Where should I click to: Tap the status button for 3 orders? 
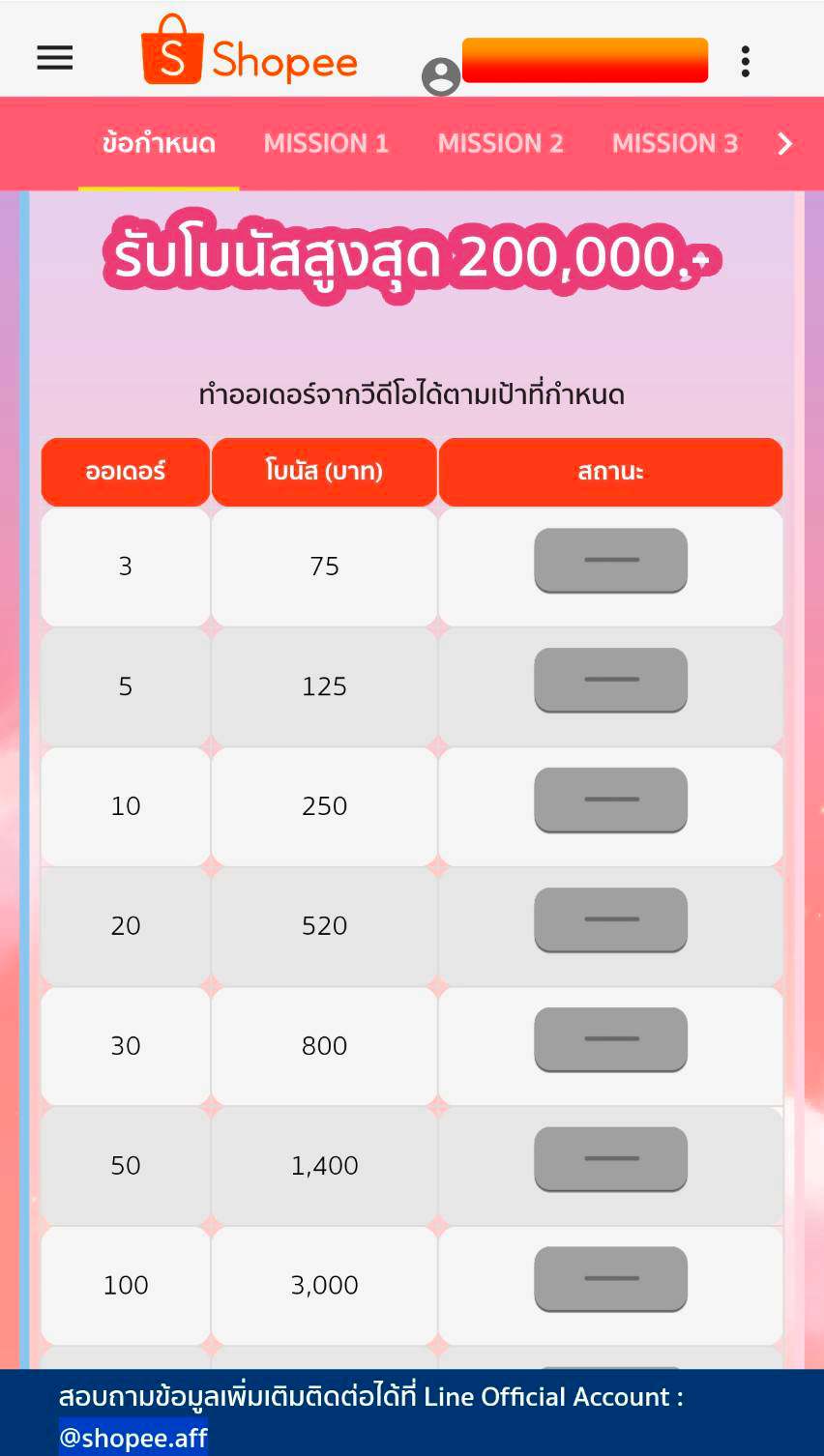[610, 560]
